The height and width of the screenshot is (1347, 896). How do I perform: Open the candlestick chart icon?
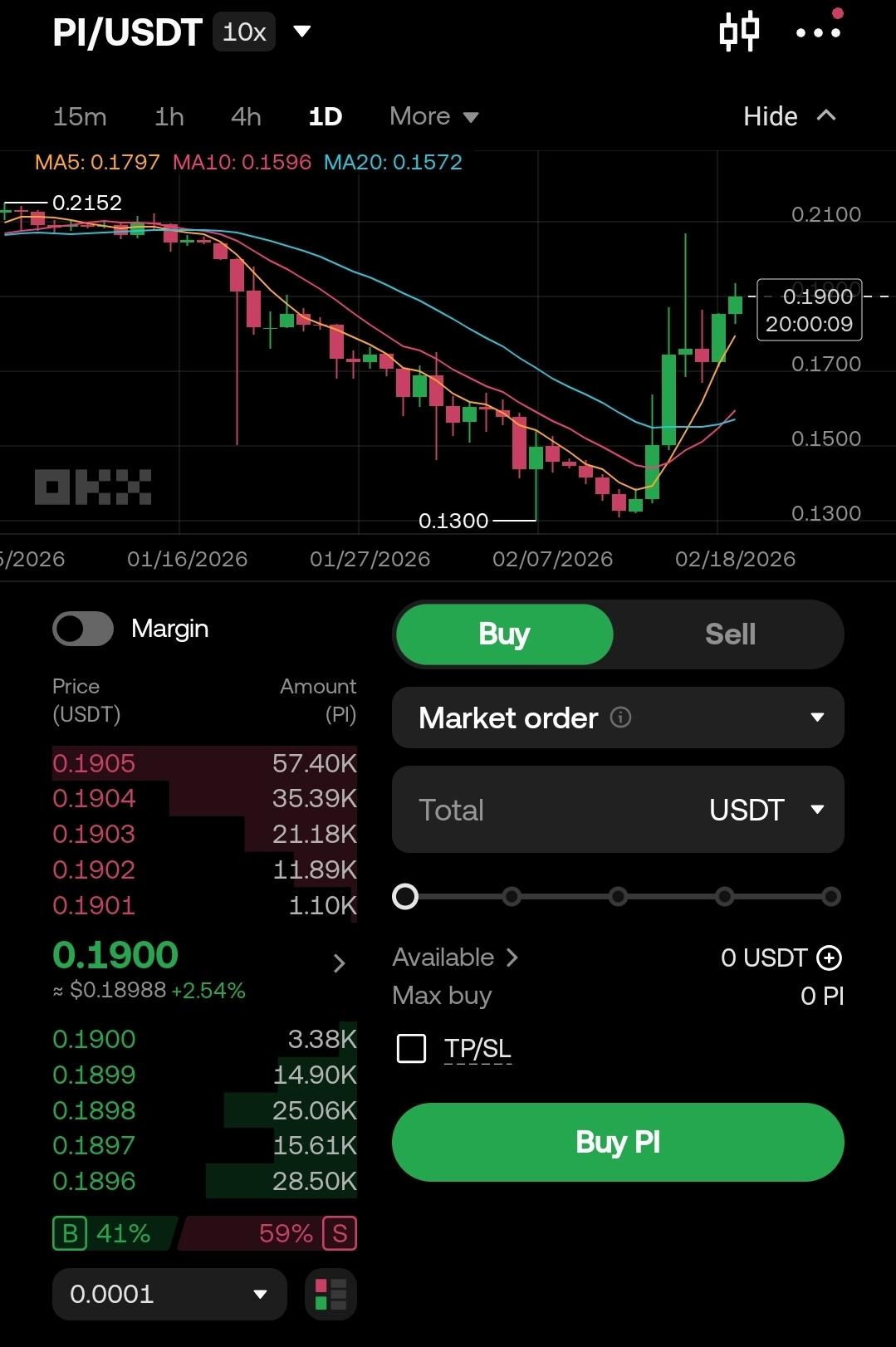tap(738, 32)
